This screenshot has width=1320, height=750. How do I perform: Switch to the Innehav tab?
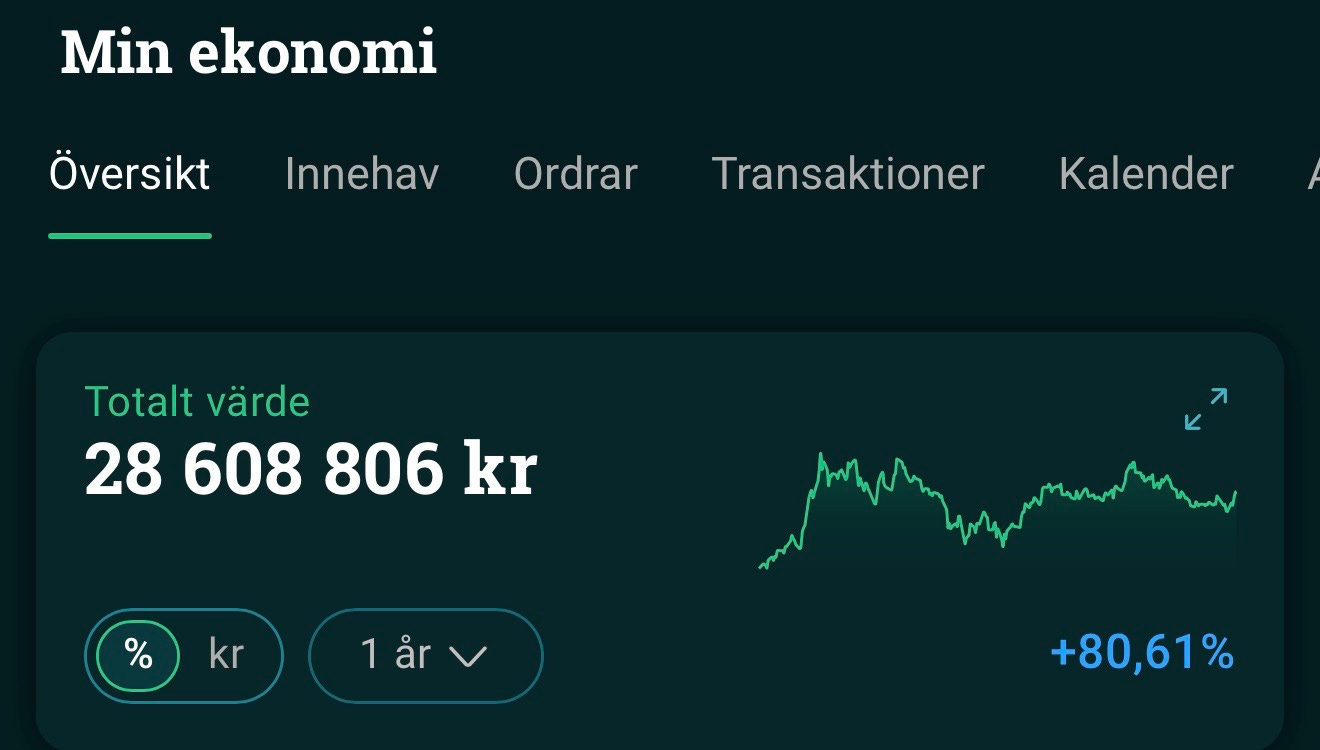point(362,174)
